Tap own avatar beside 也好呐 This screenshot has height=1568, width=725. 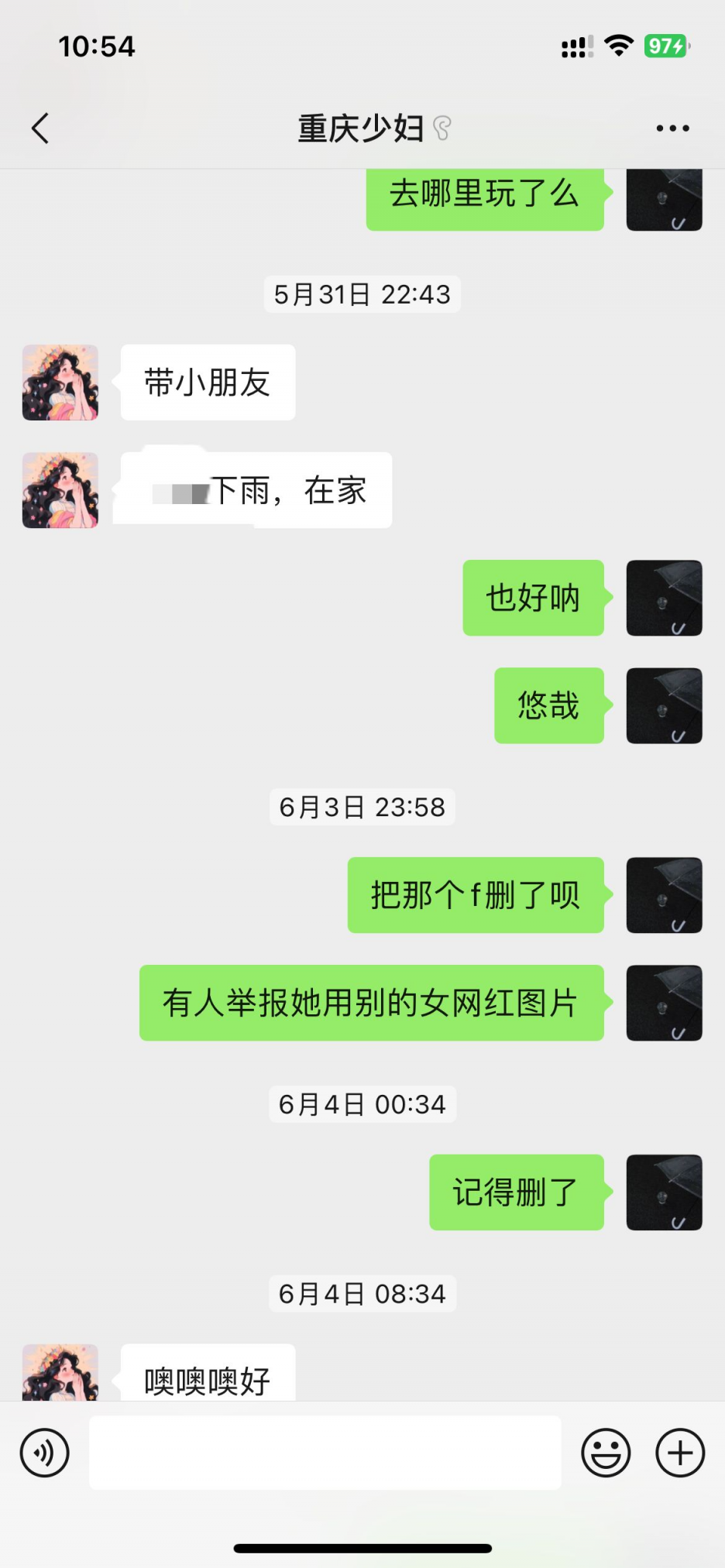(x=664, y=598)
